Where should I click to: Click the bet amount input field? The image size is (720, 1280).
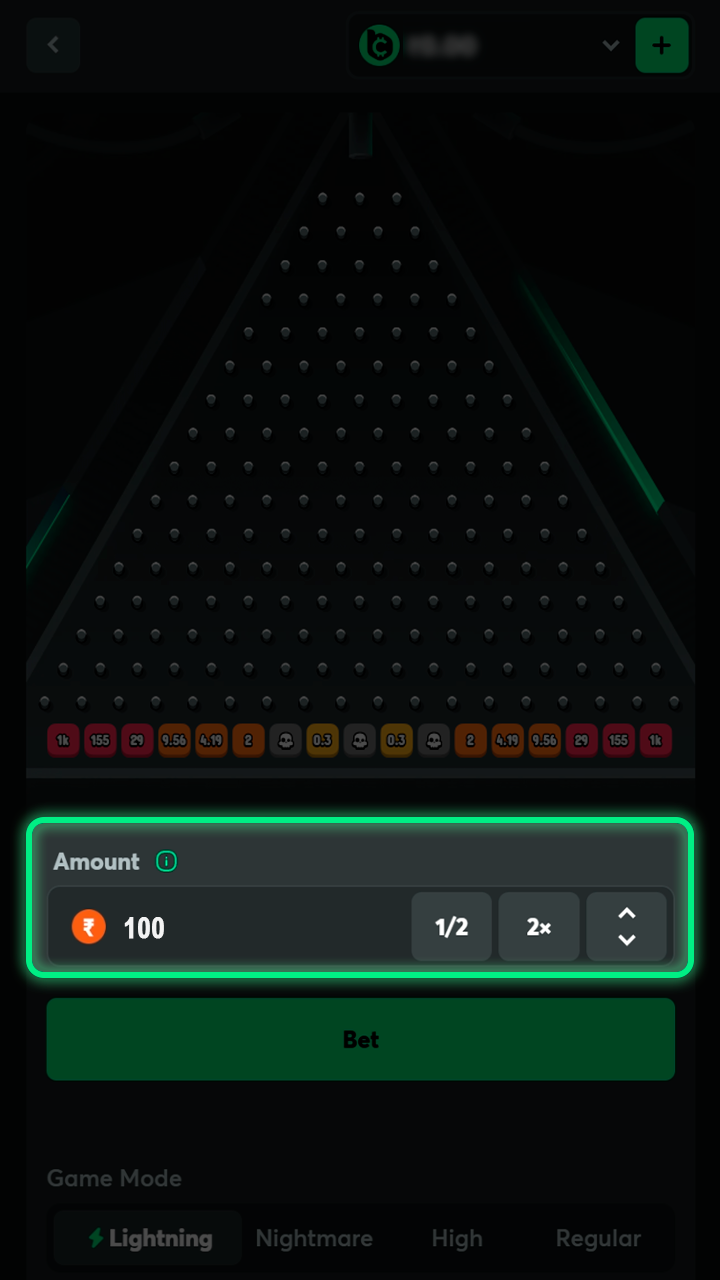[x=250, y=927]
